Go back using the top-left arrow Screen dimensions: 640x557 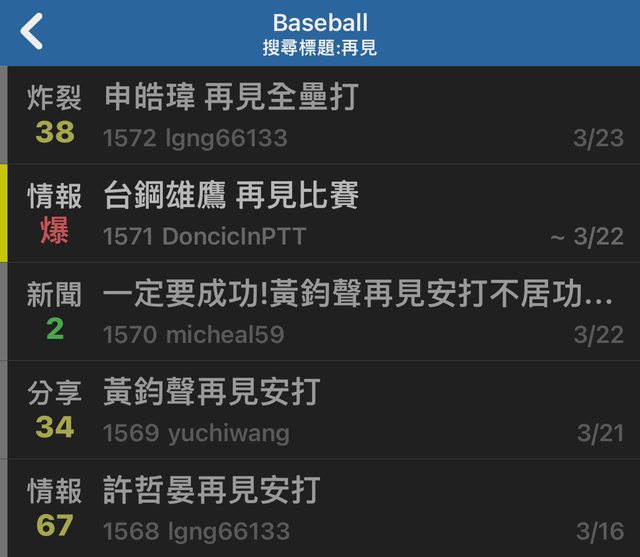(x=32, y=32)
